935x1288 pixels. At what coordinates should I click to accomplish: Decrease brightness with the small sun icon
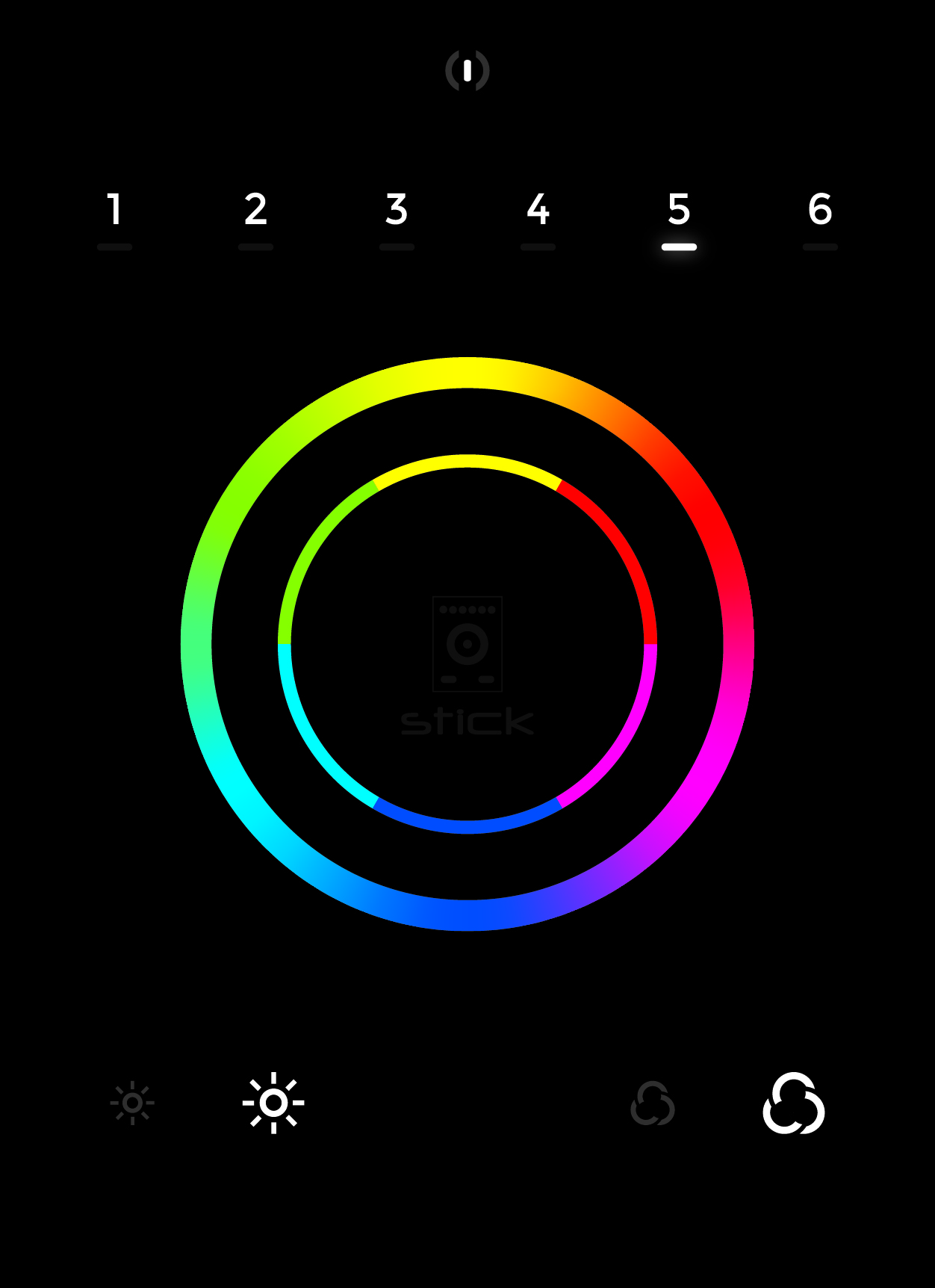132,1103
